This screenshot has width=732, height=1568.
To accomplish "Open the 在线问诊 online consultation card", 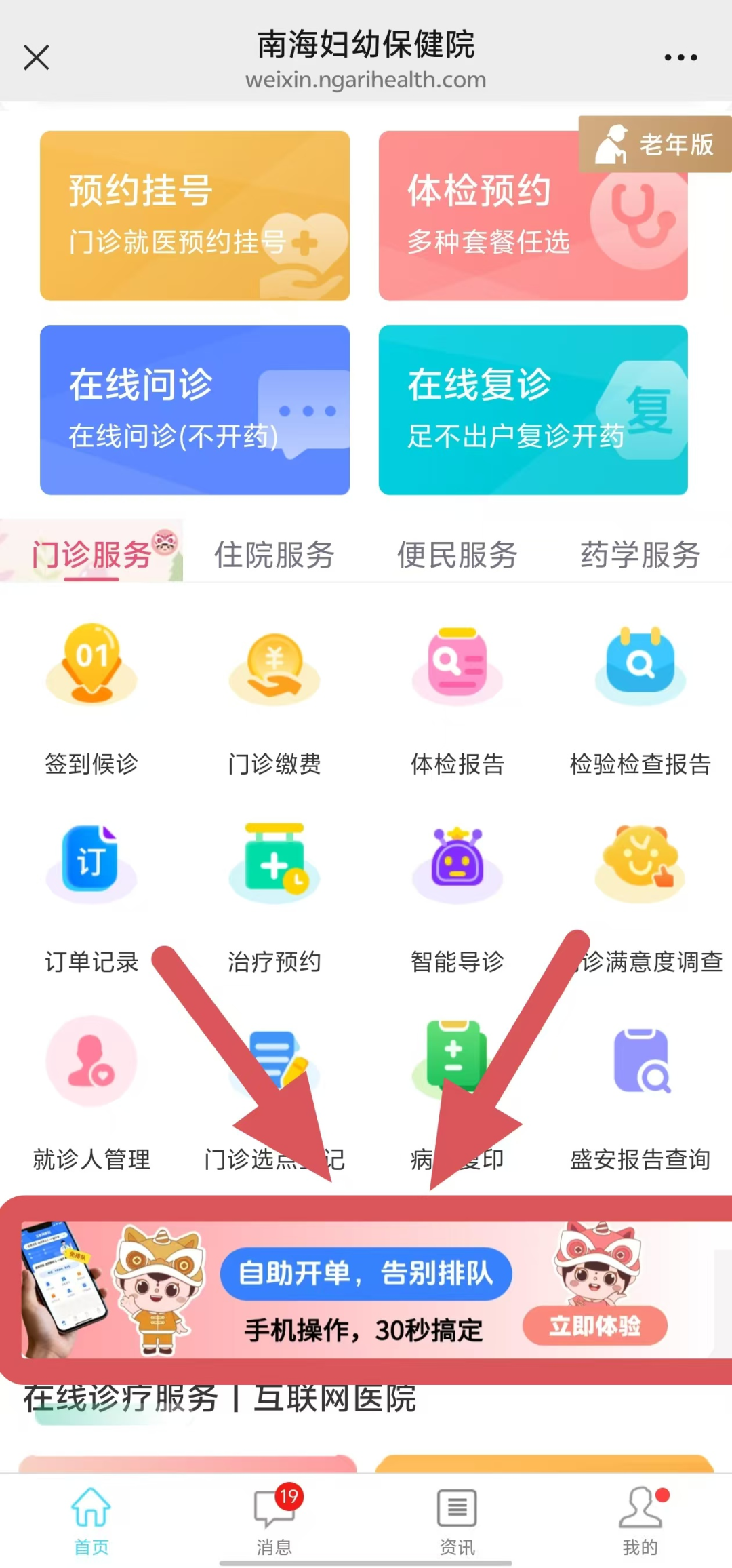I will click(195, 410).
